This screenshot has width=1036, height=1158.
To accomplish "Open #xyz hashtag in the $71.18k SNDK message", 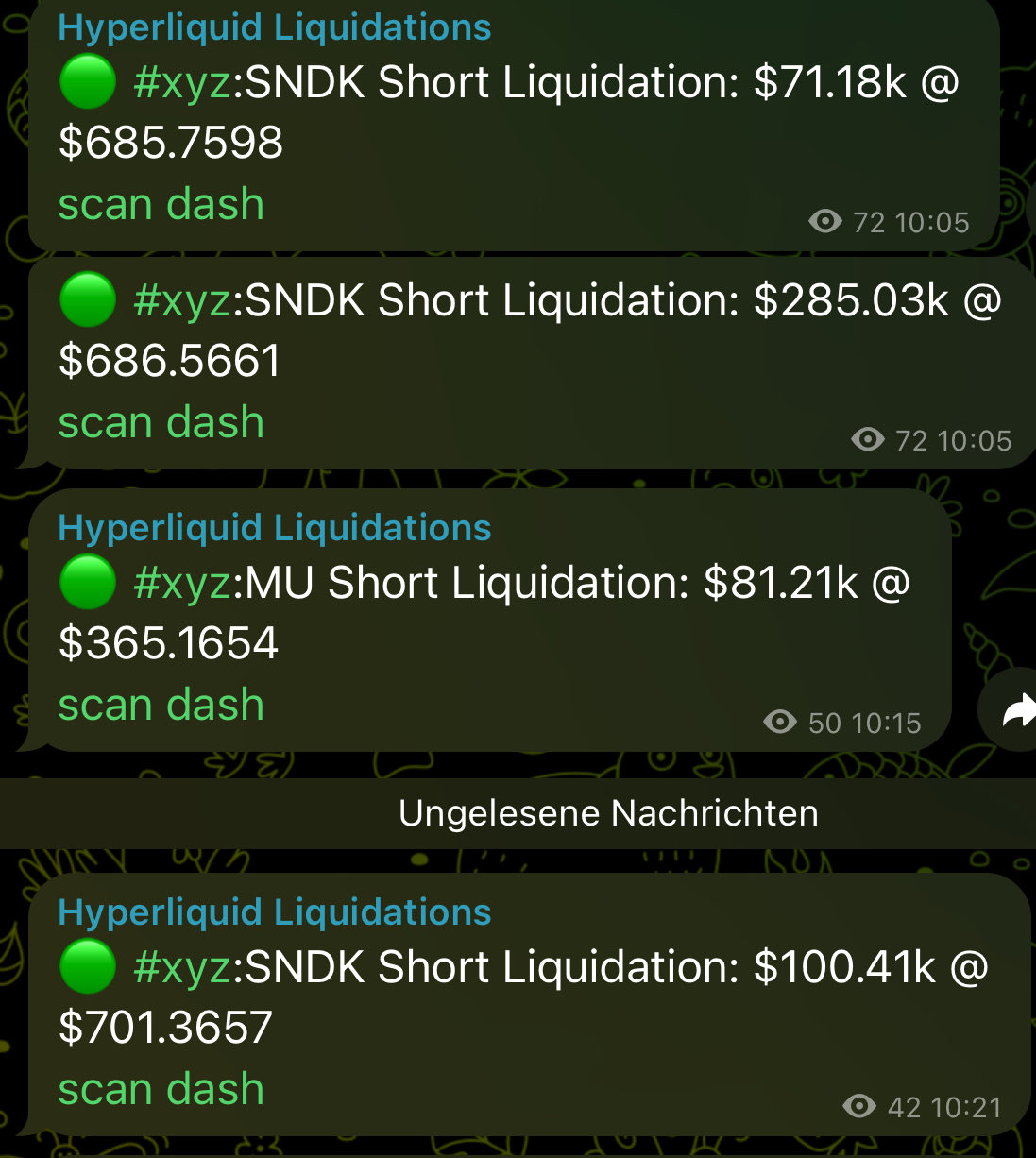I will click(x=182, y=83).
